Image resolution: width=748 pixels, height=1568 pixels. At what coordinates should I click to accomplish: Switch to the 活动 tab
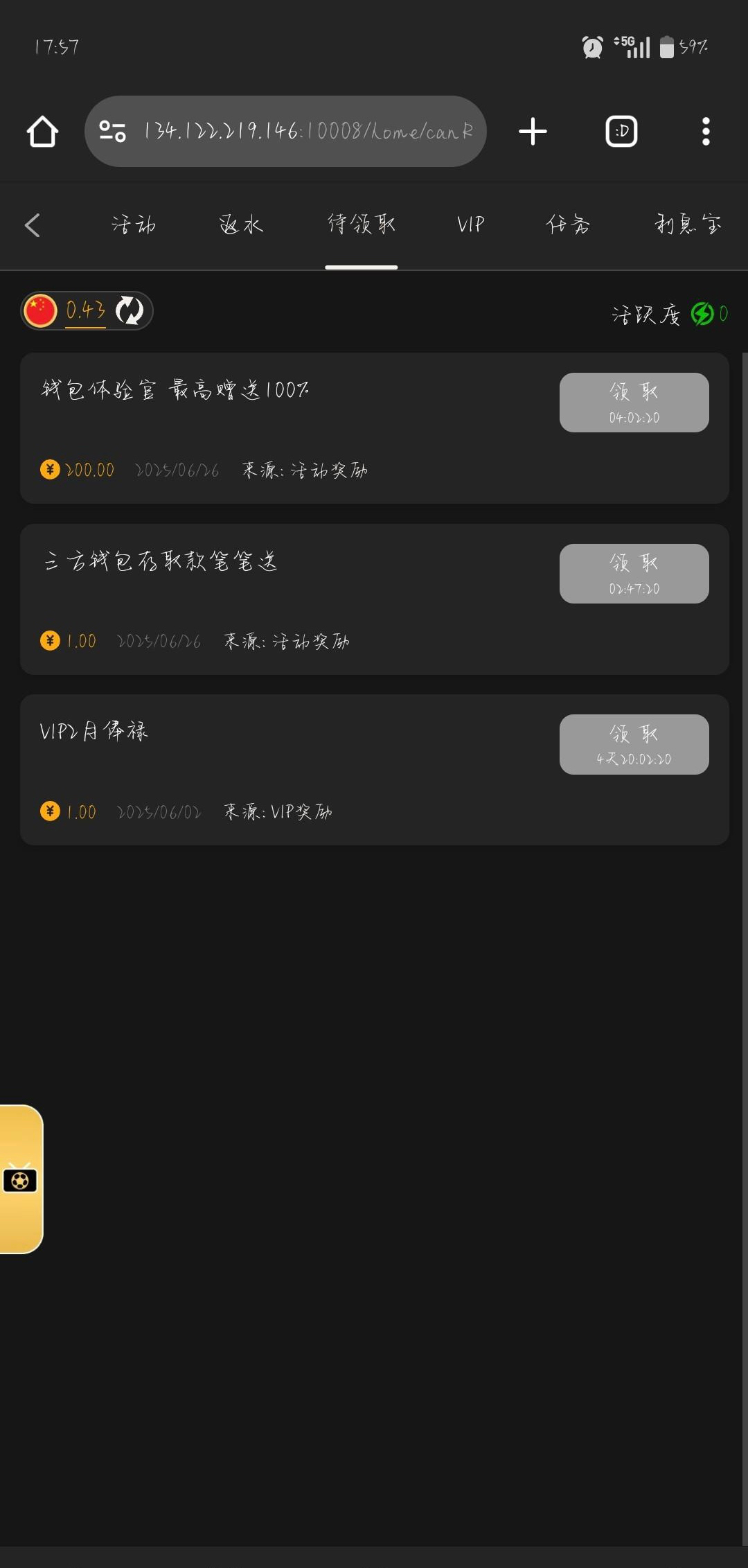tap(134, 224)
